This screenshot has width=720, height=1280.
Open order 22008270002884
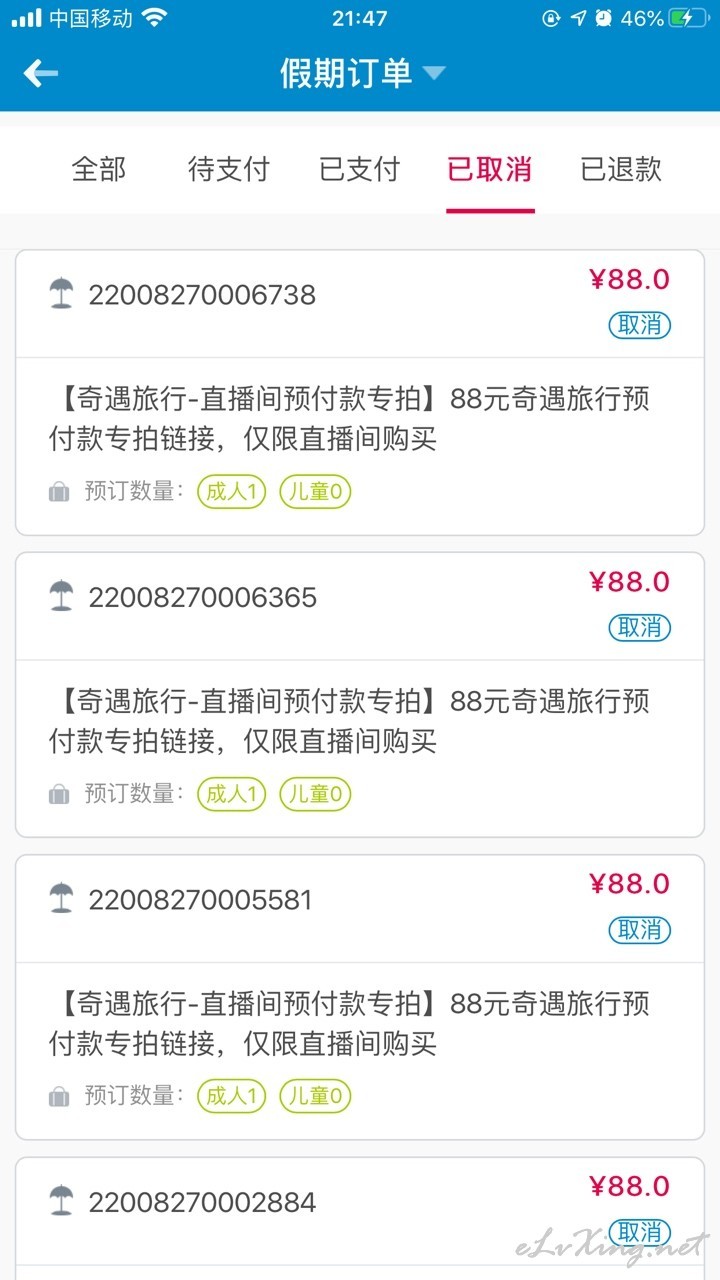[x=360, y=1218]
